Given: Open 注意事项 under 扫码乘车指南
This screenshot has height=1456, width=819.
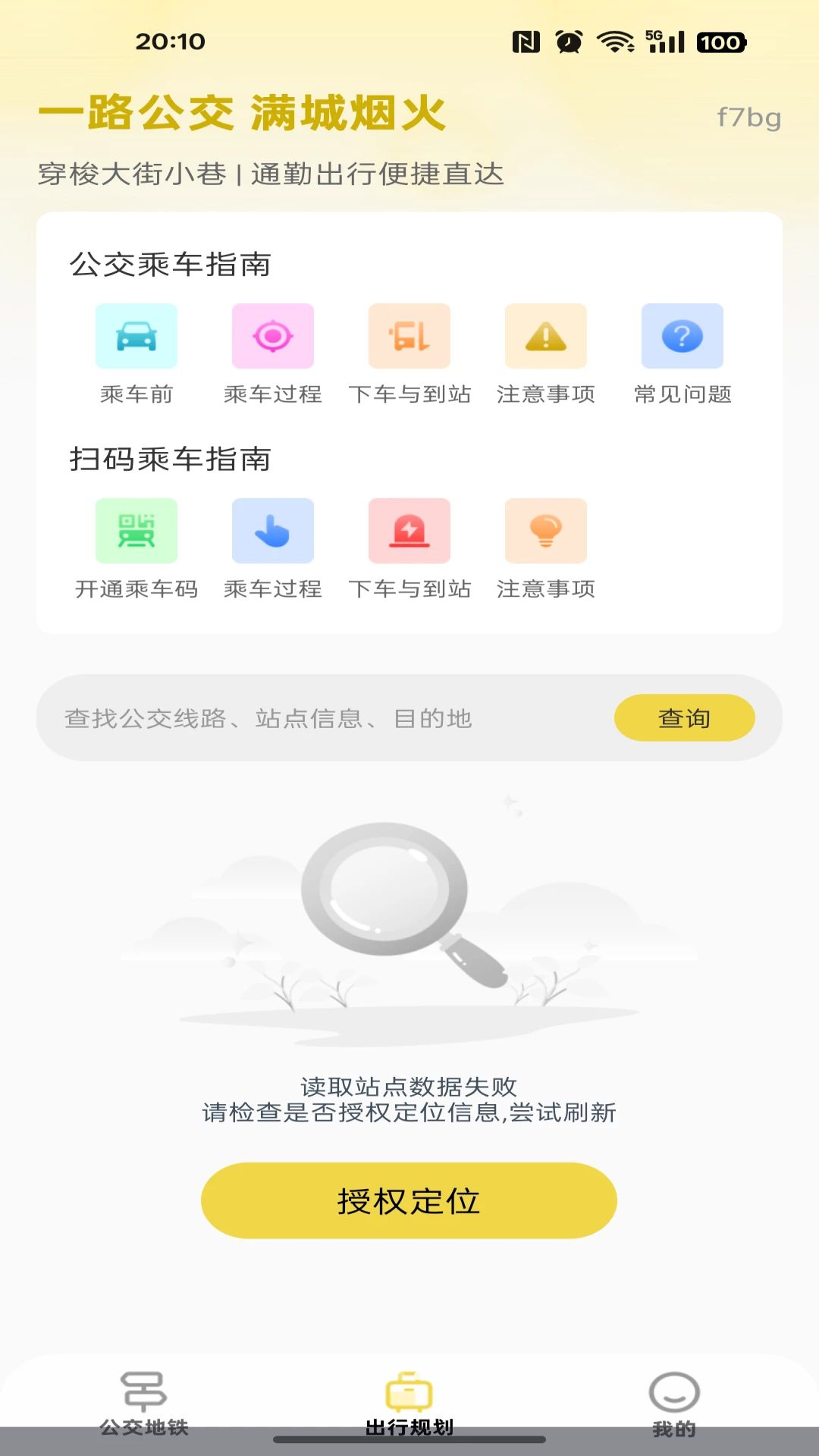Looking at the screenshot, I should [546, 550].
